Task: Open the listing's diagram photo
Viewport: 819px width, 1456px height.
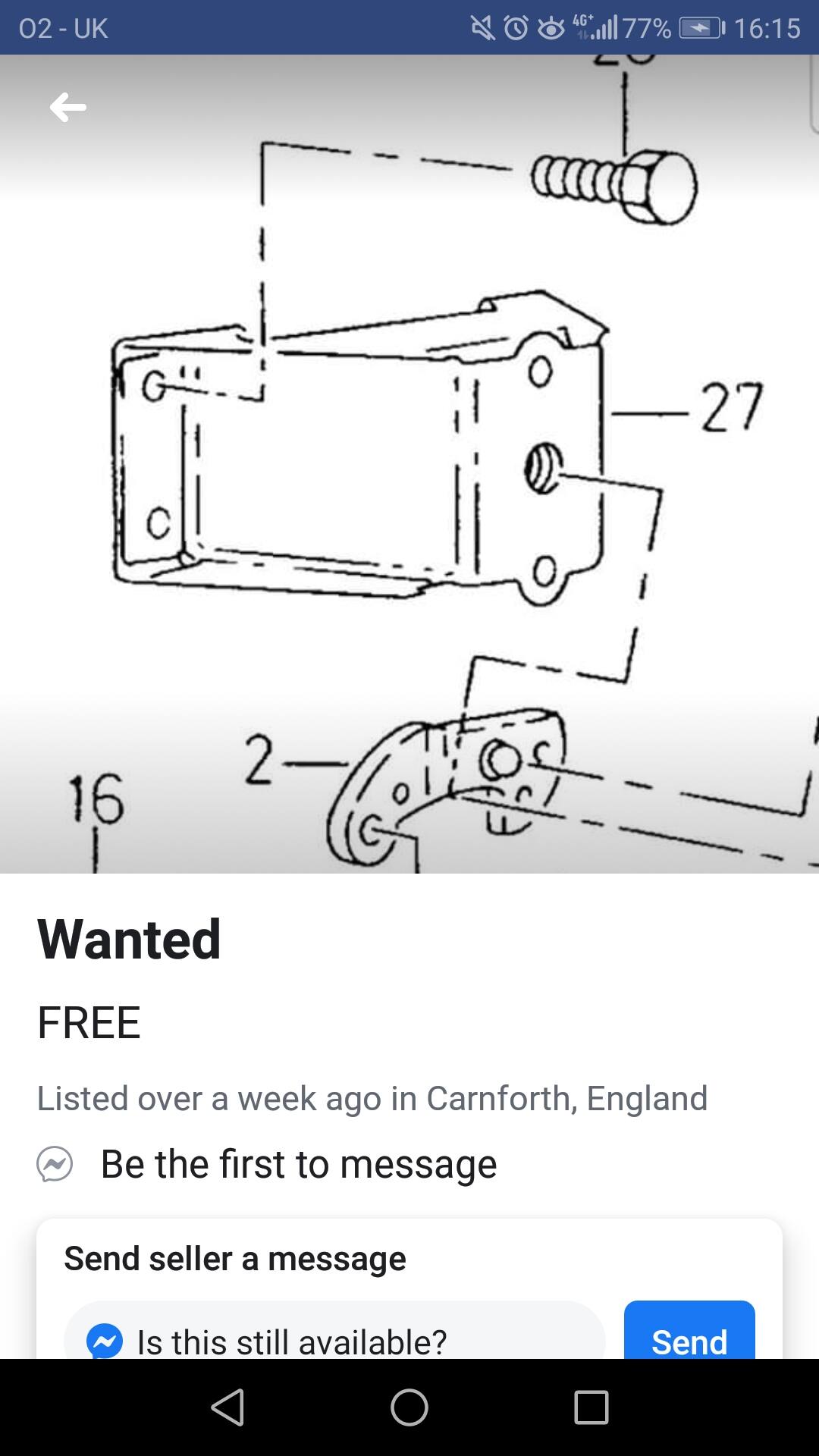Action: pos(409,463)
